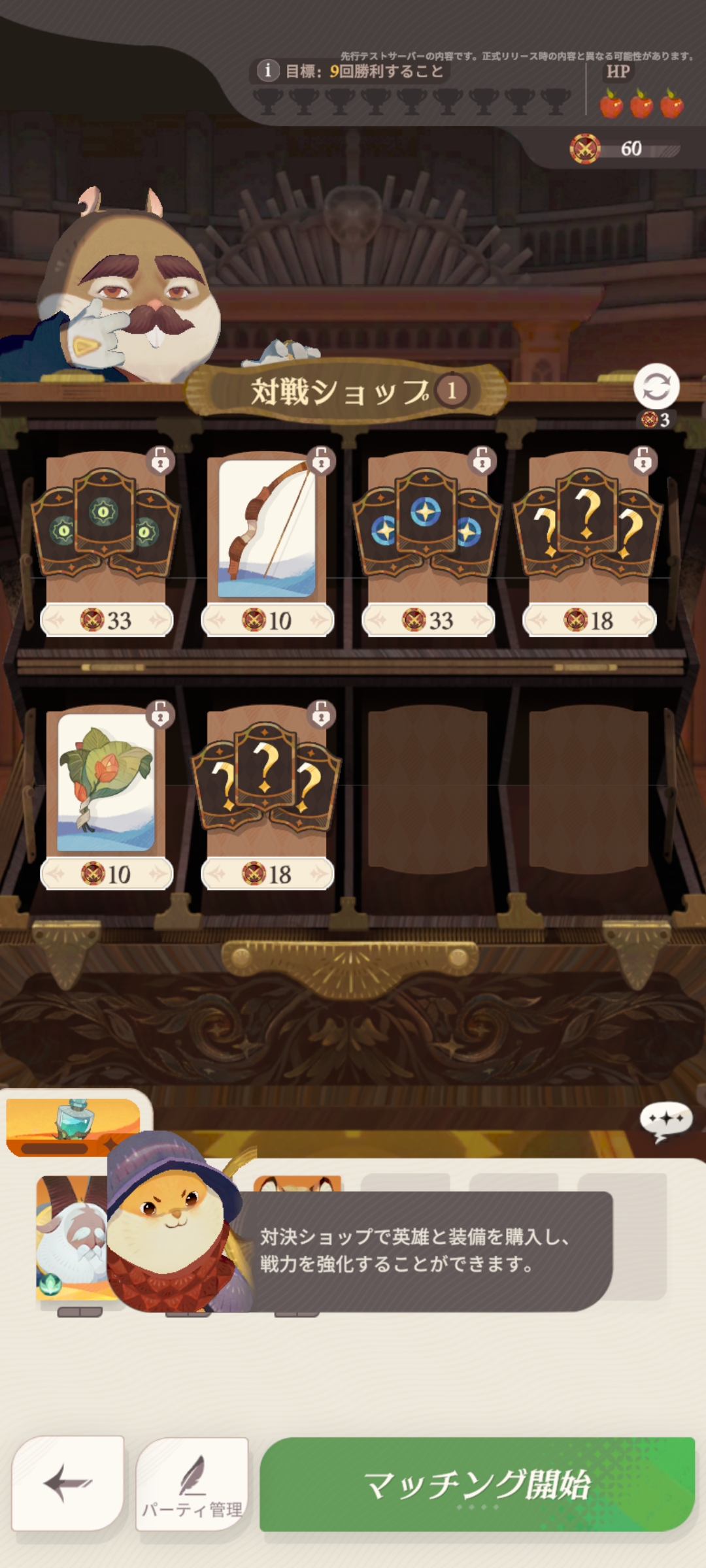706x1568 pixels.
Task: Buy the bottom-row mystery pack for 18
Action: point(267,798)
